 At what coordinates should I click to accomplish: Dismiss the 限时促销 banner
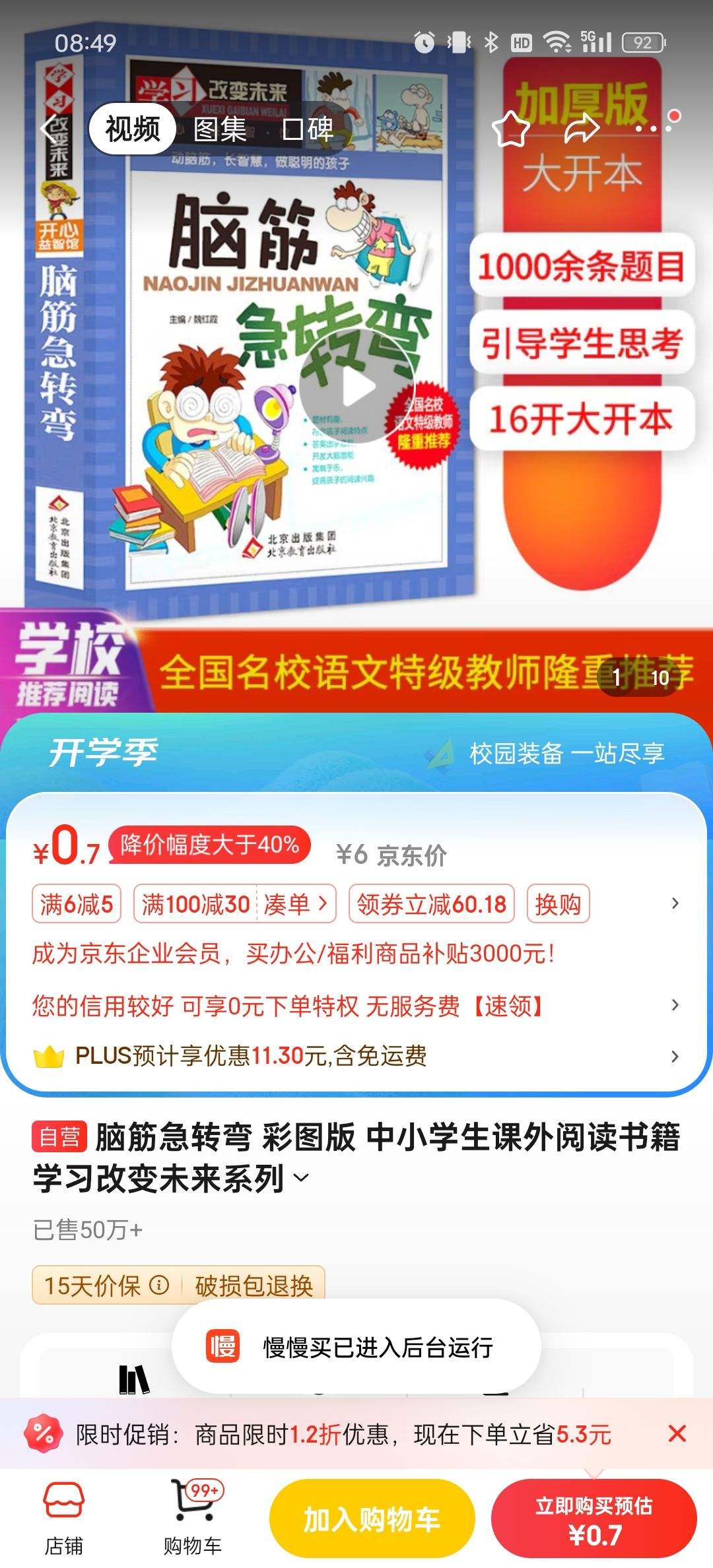[x=677, y=1433]
